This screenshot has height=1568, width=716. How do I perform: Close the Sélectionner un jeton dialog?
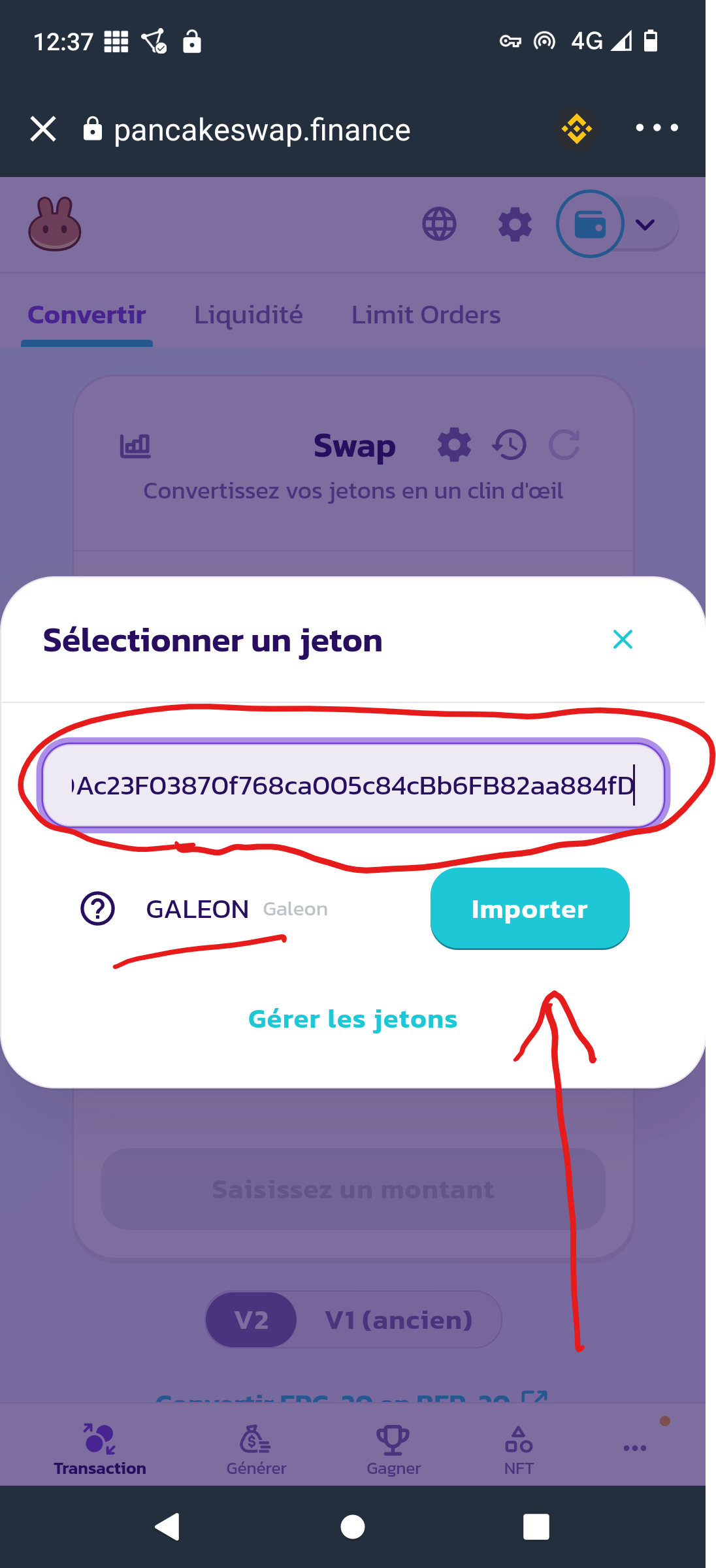pos(623,640)
